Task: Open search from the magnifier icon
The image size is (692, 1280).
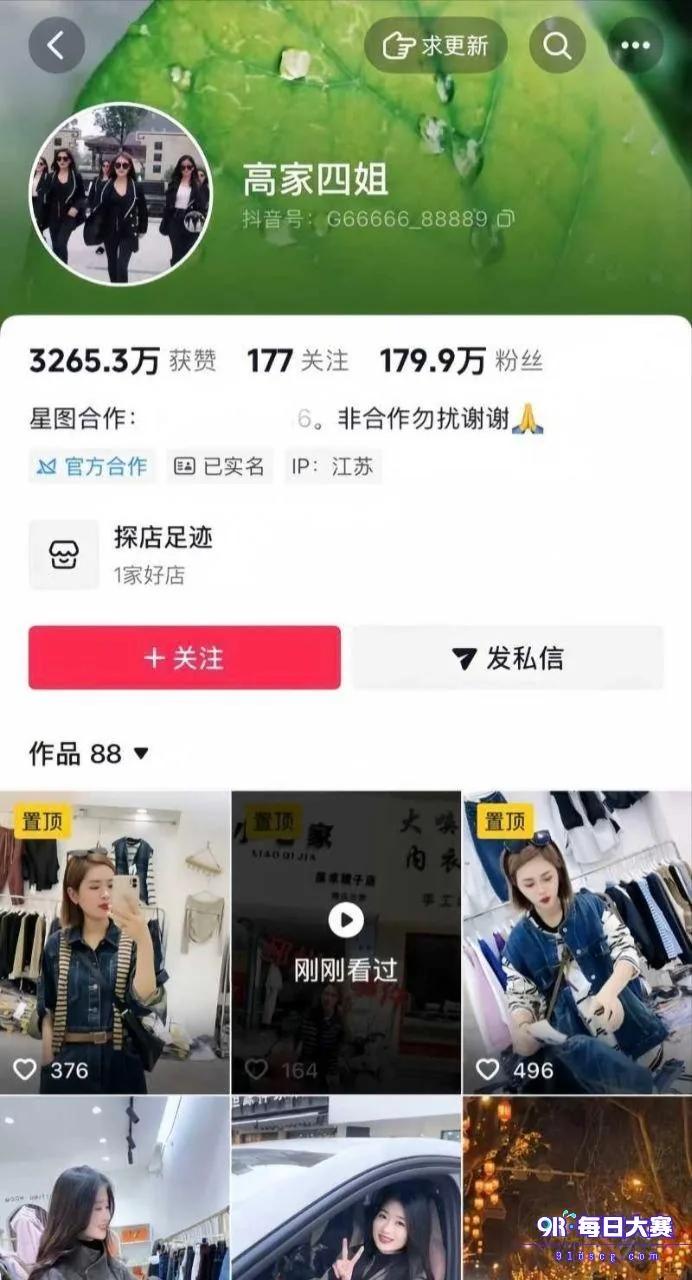Action: click(x=557, y=45)
